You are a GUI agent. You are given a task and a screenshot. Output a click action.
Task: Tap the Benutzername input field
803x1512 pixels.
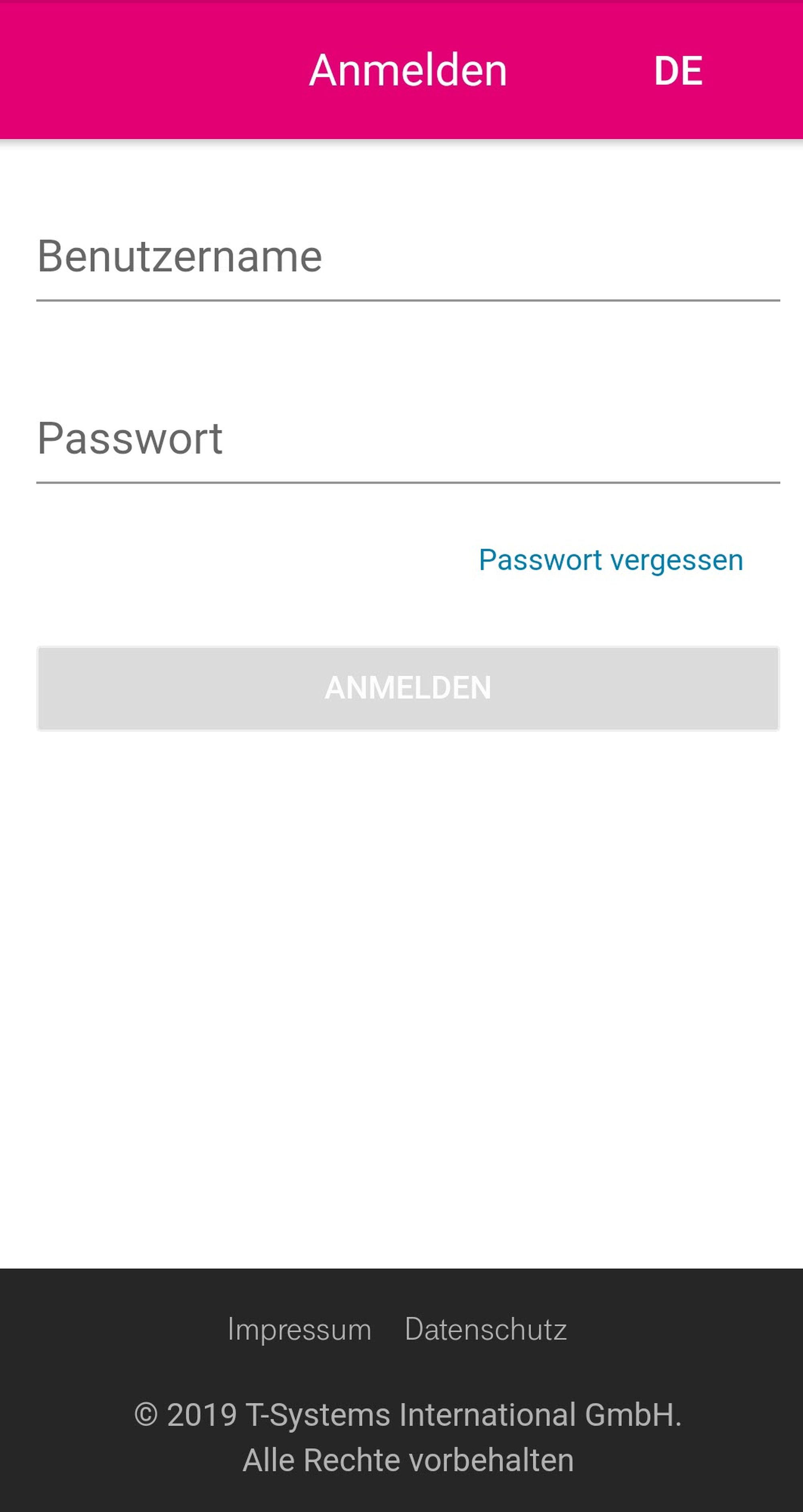tap(408, 258)
